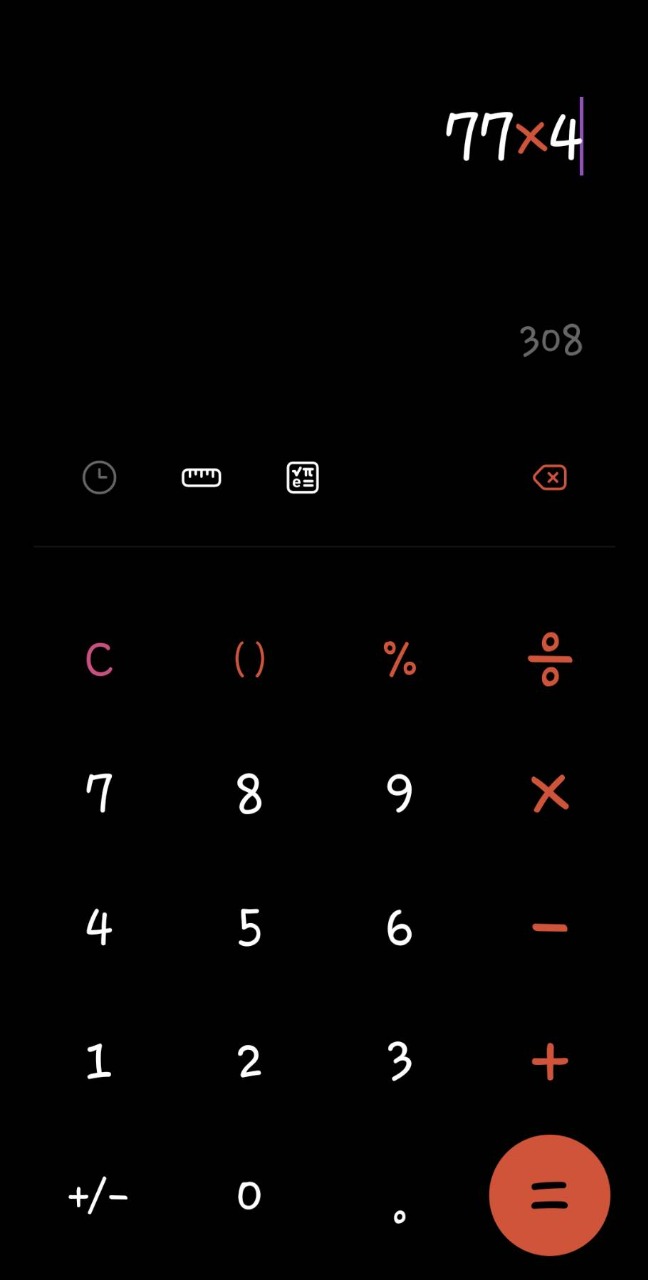The width and height of the screenshot is (648, 1280).
Task: Select the plus operator
Action: tap(549, 1062)
